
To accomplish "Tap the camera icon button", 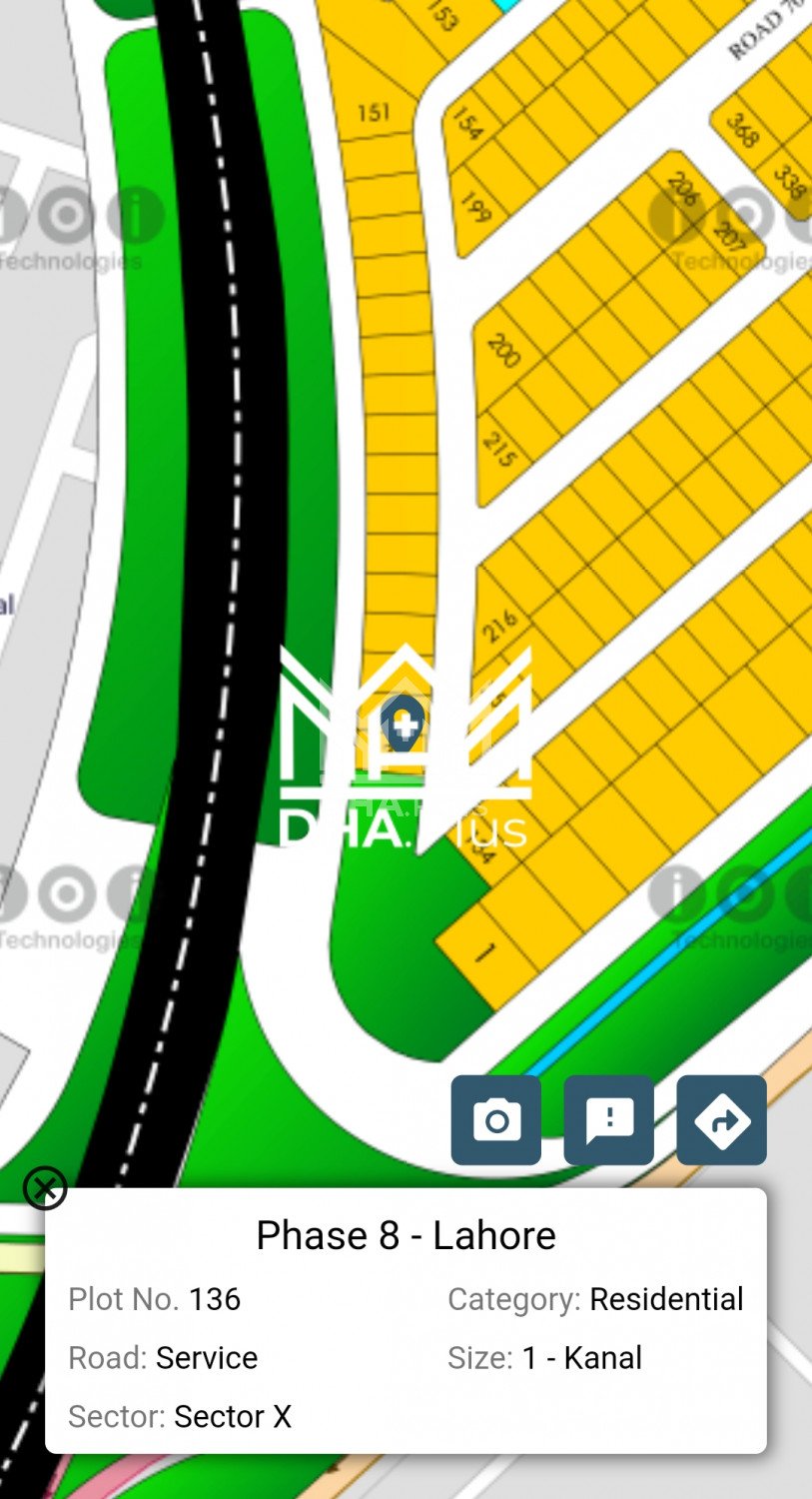I will [x=495, y=1120].
